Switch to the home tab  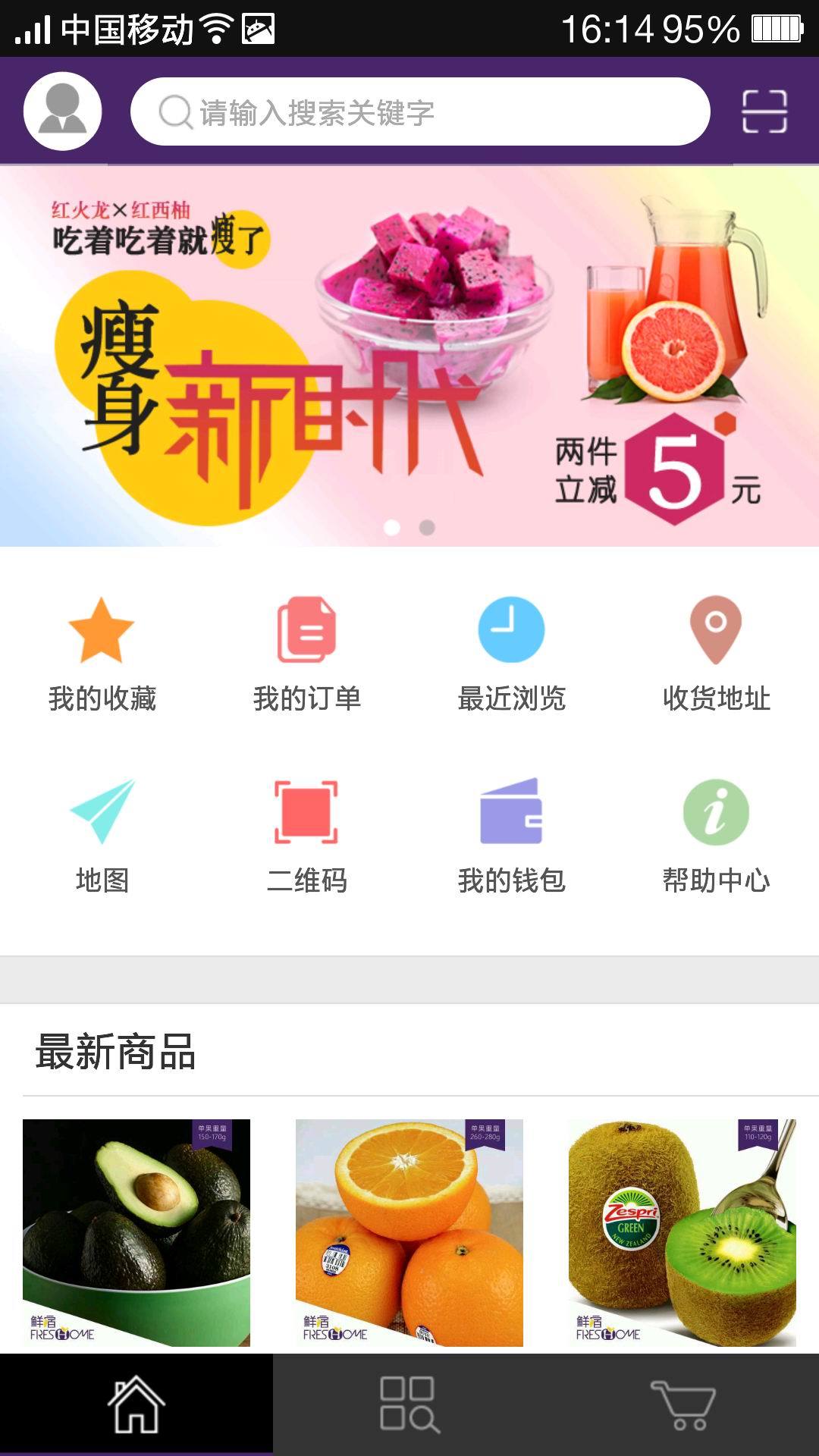tap(136, 1404)
